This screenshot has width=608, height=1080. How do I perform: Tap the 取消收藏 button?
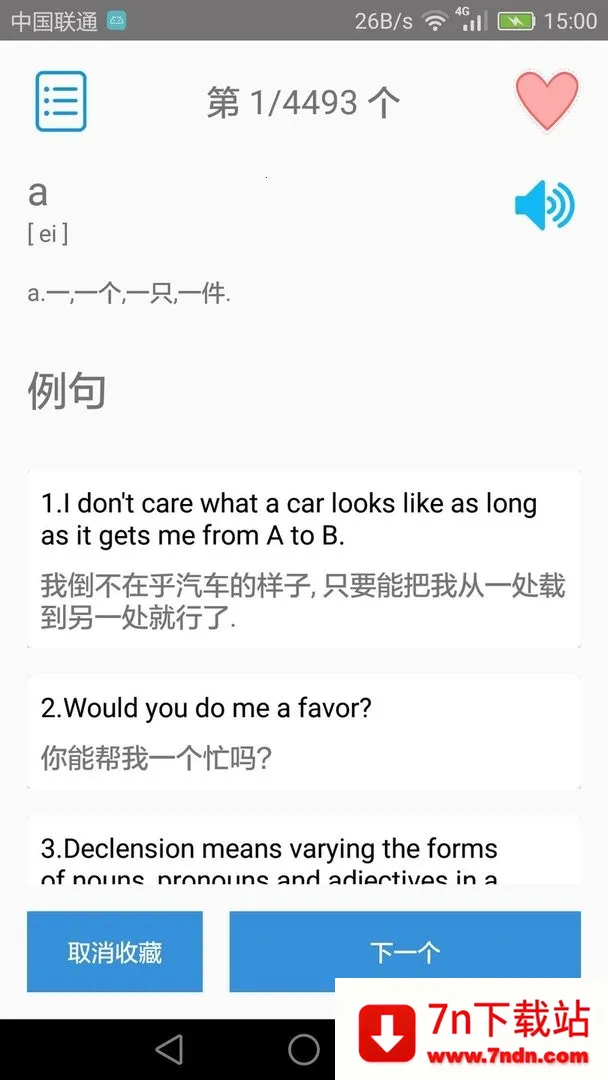[115, 951]
